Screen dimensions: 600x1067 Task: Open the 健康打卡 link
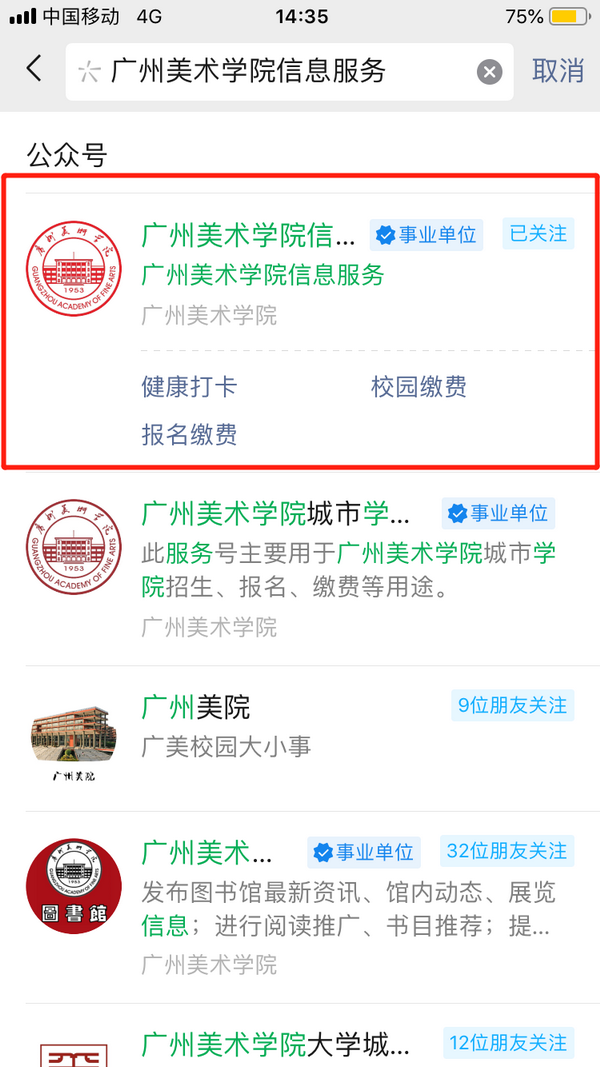[x=189, y=387]
